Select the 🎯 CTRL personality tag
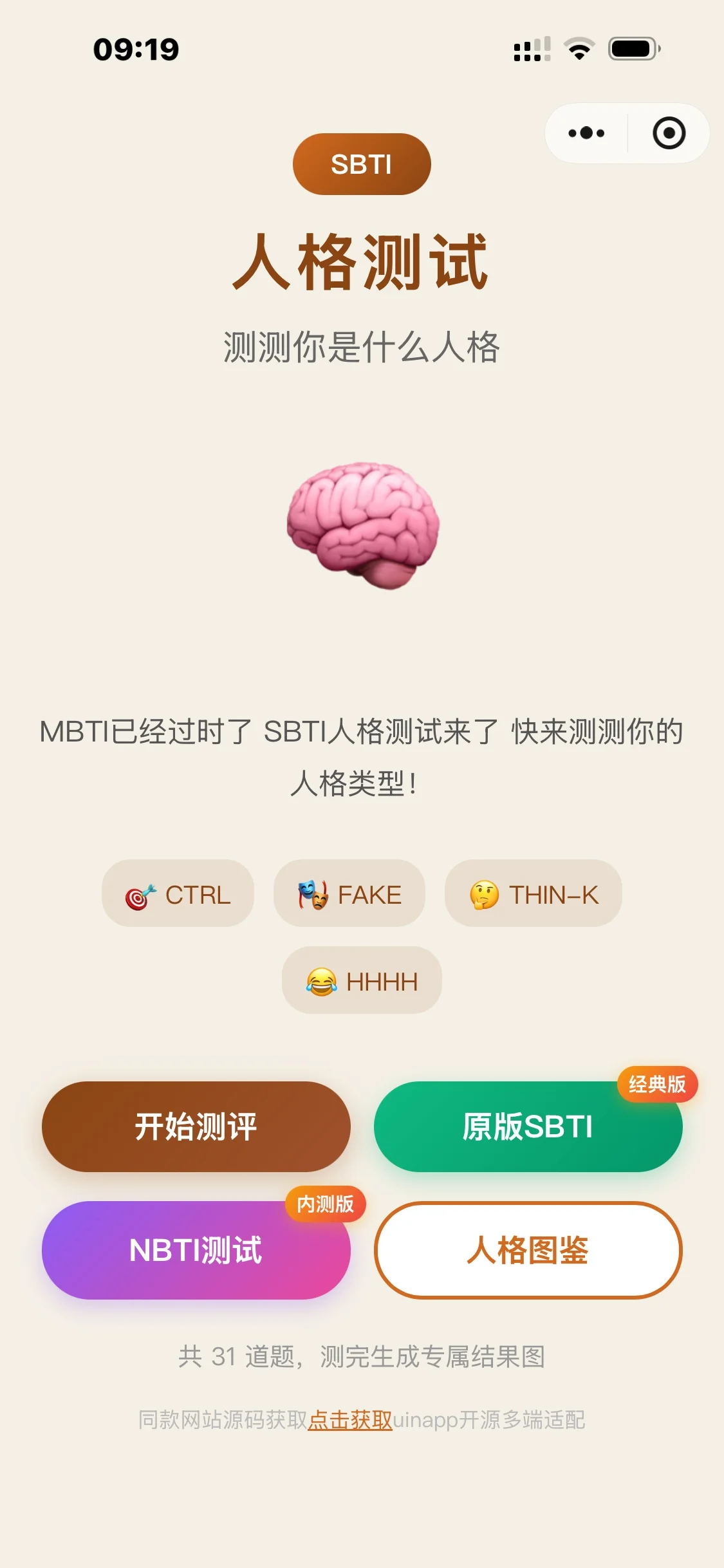This screenshot has width=724, height=1568. pyautogui.click(x=176, y=895)
